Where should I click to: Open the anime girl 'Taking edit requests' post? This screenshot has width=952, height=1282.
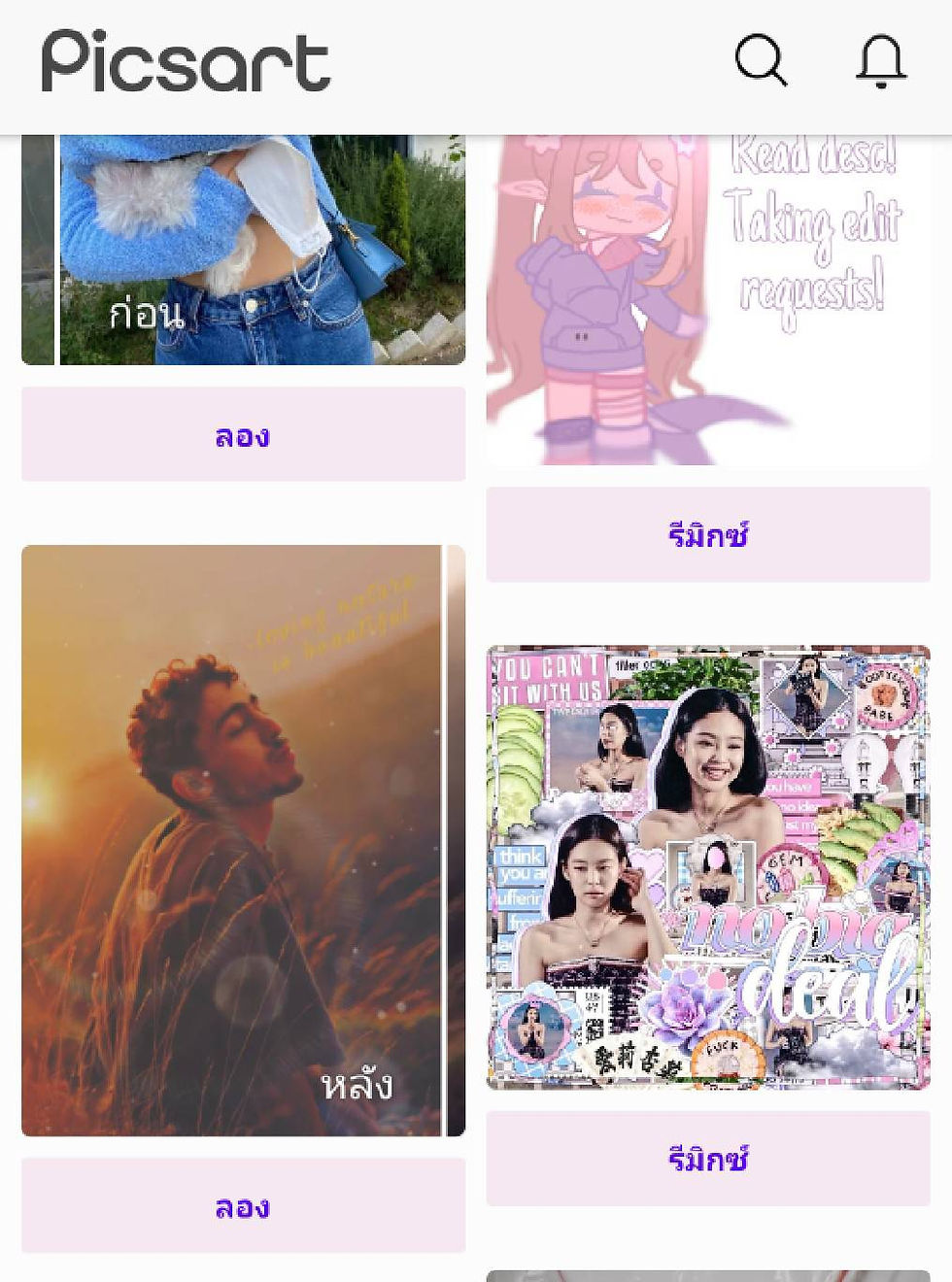tap(707, 301)
